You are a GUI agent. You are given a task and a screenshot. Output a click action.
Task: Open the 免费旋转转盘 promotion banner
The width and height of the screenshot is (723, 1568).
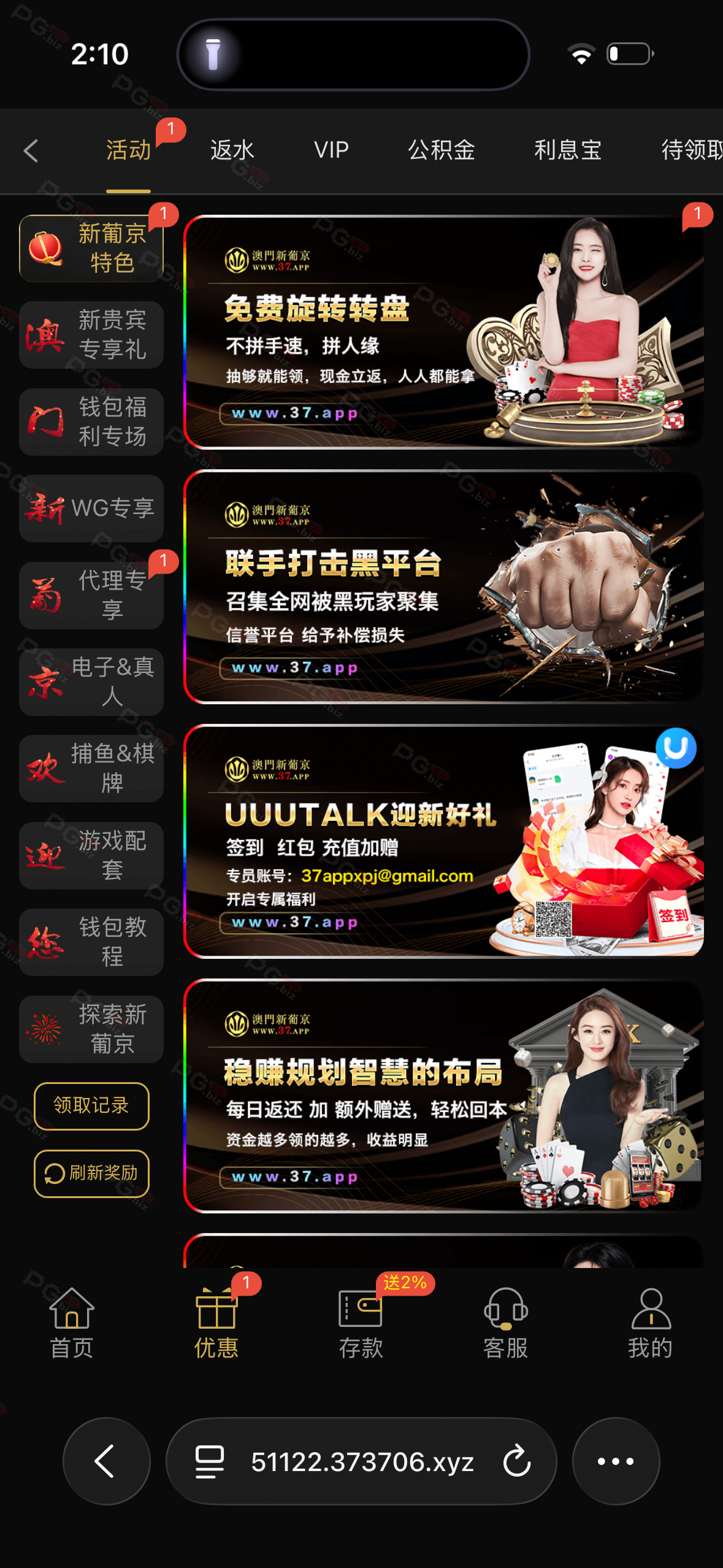click(443, 332)
